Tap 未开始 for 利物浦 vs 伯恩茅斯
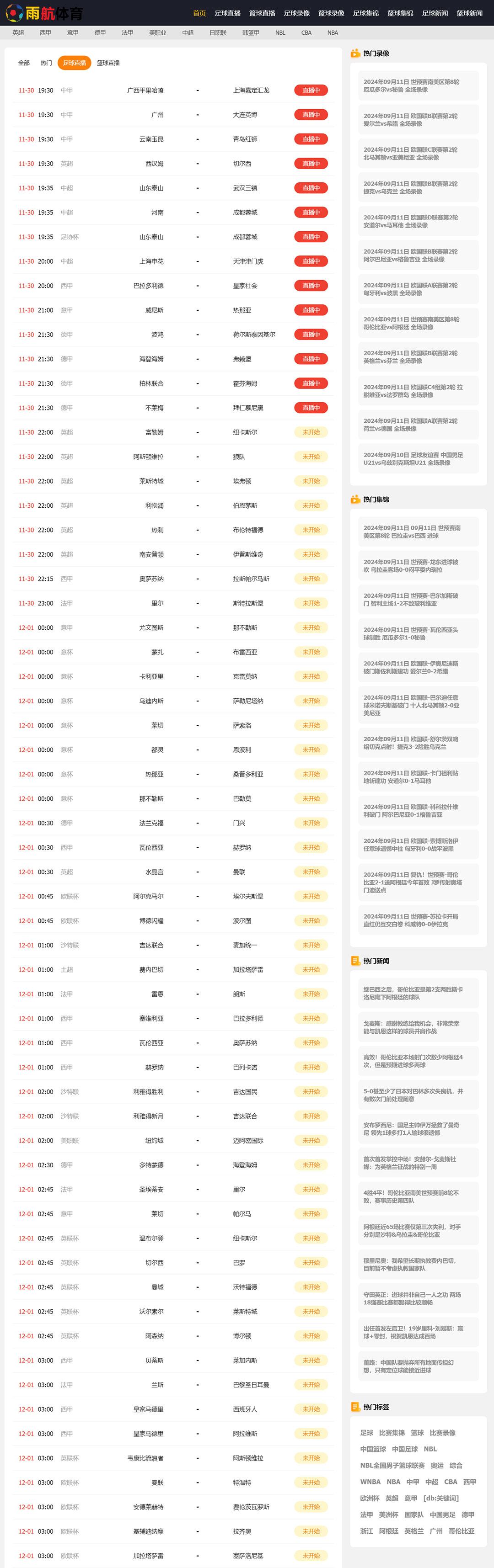This screenshot has width=494, height=1568. click(x=311, y=505)
